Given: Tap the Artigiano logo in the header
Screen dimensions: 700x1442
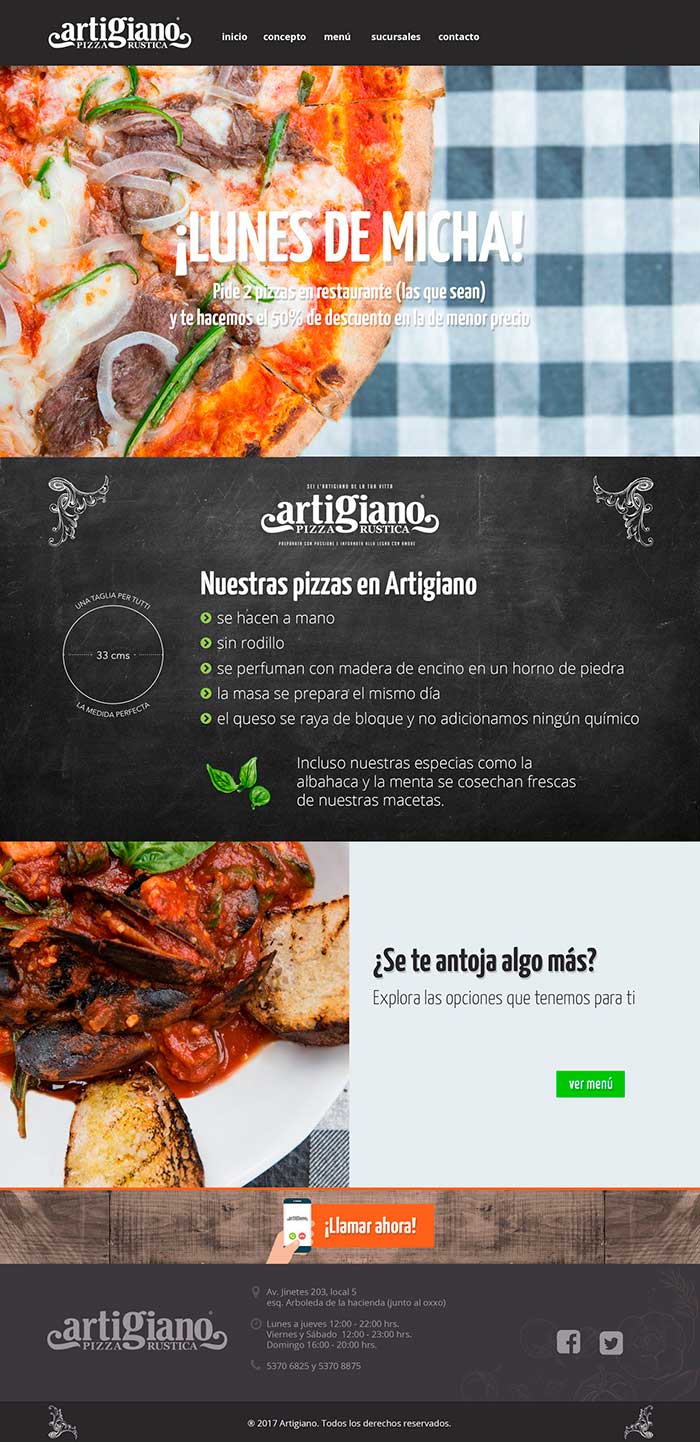Looking at the screenshot, I should [119, 34].
